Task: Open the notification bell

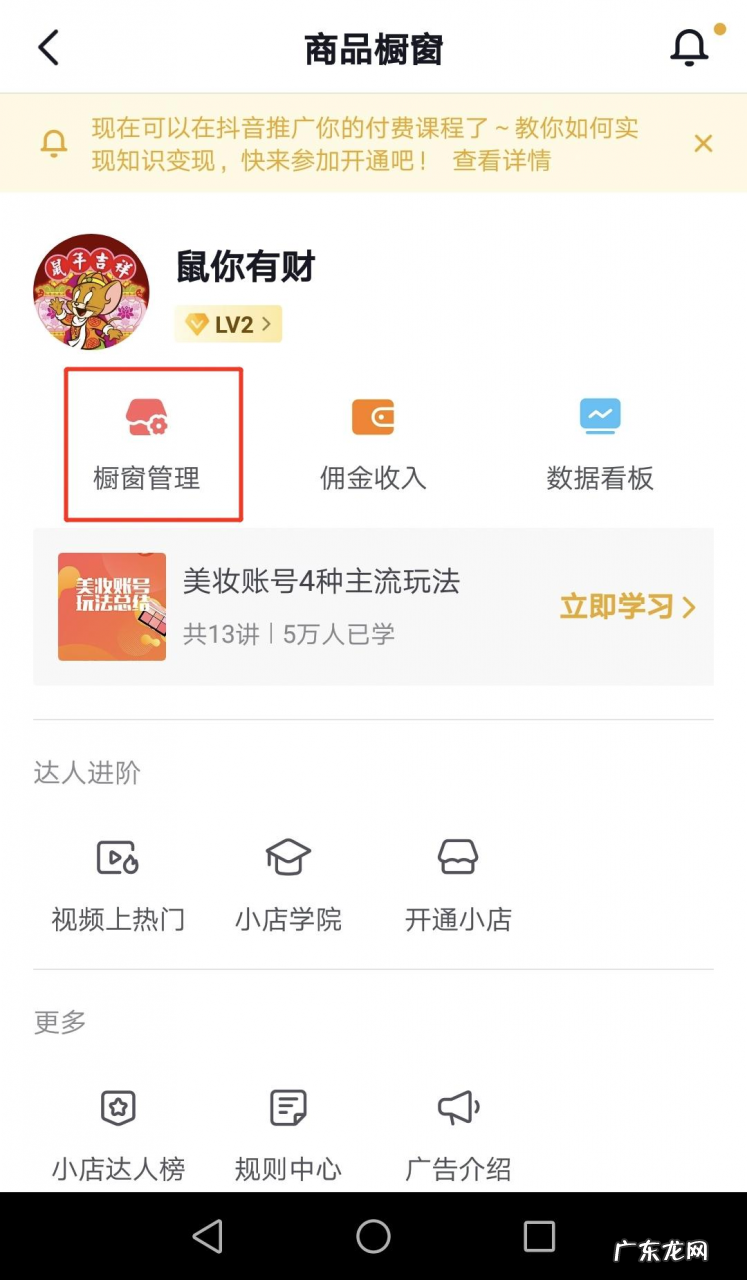Action: pyautogui.click(x=689, y=47)
